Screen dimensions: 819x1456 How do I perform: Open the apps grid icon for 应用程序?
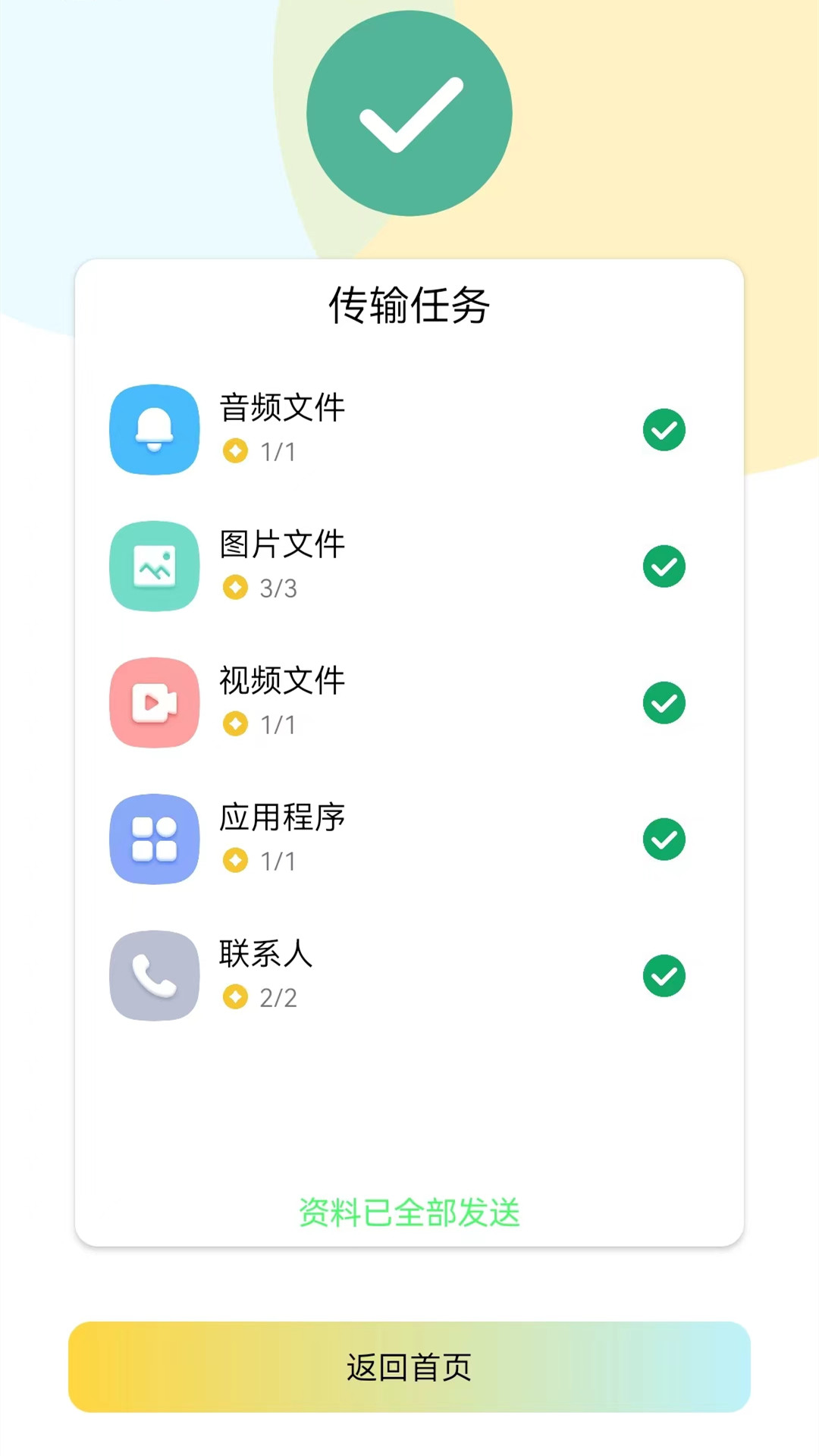pyautogui.click(x=154, y=839)
